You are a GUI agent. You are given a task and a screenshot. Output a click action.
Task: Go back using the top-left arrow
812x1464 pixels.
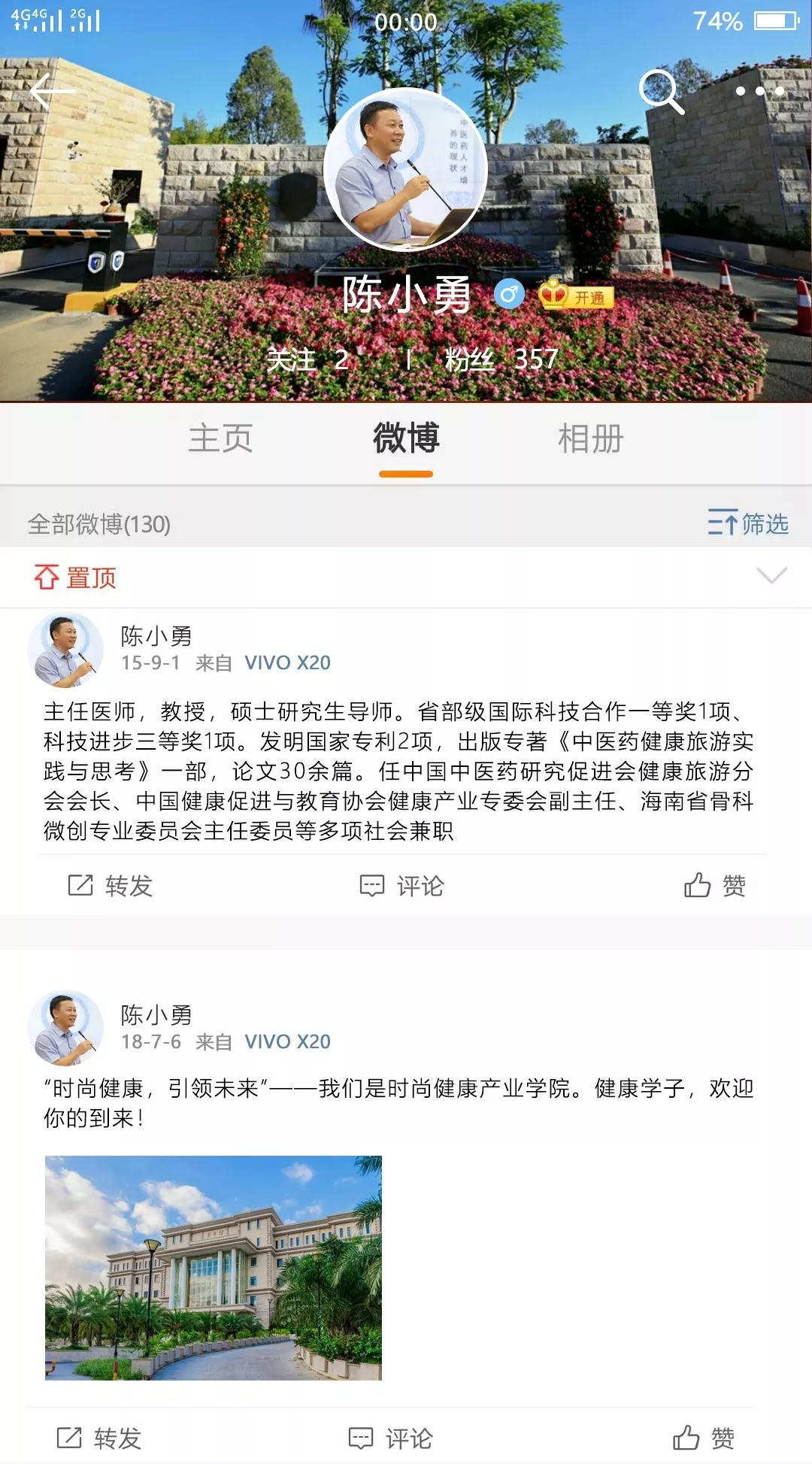click(x=53, y=92)
